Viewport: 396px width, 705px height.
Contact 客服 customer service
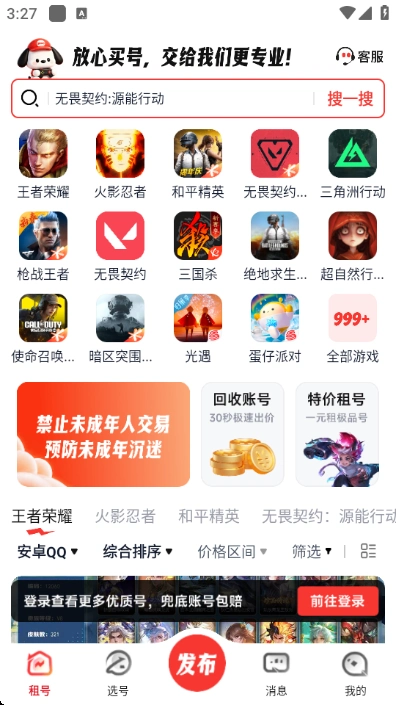pyautogui.click(x=360, y=57)
